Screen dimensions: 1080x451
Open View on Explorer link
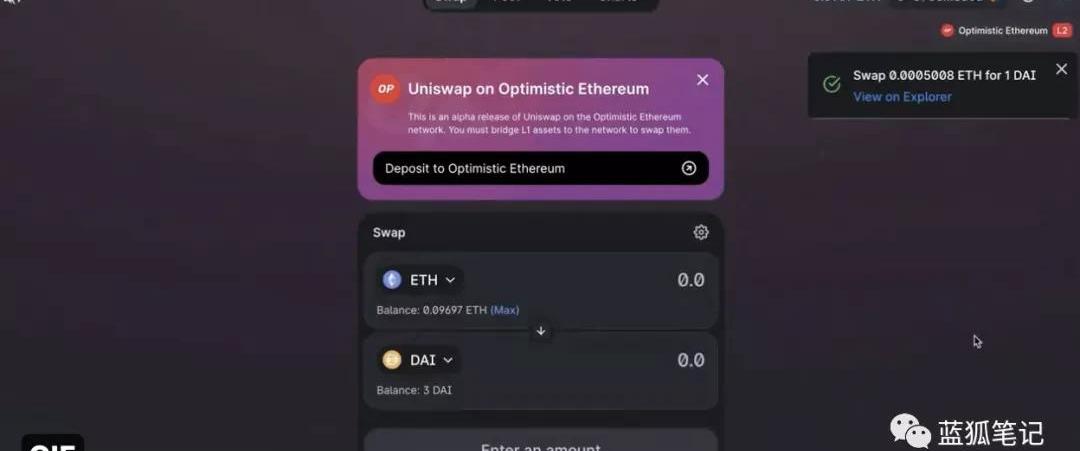902,97
